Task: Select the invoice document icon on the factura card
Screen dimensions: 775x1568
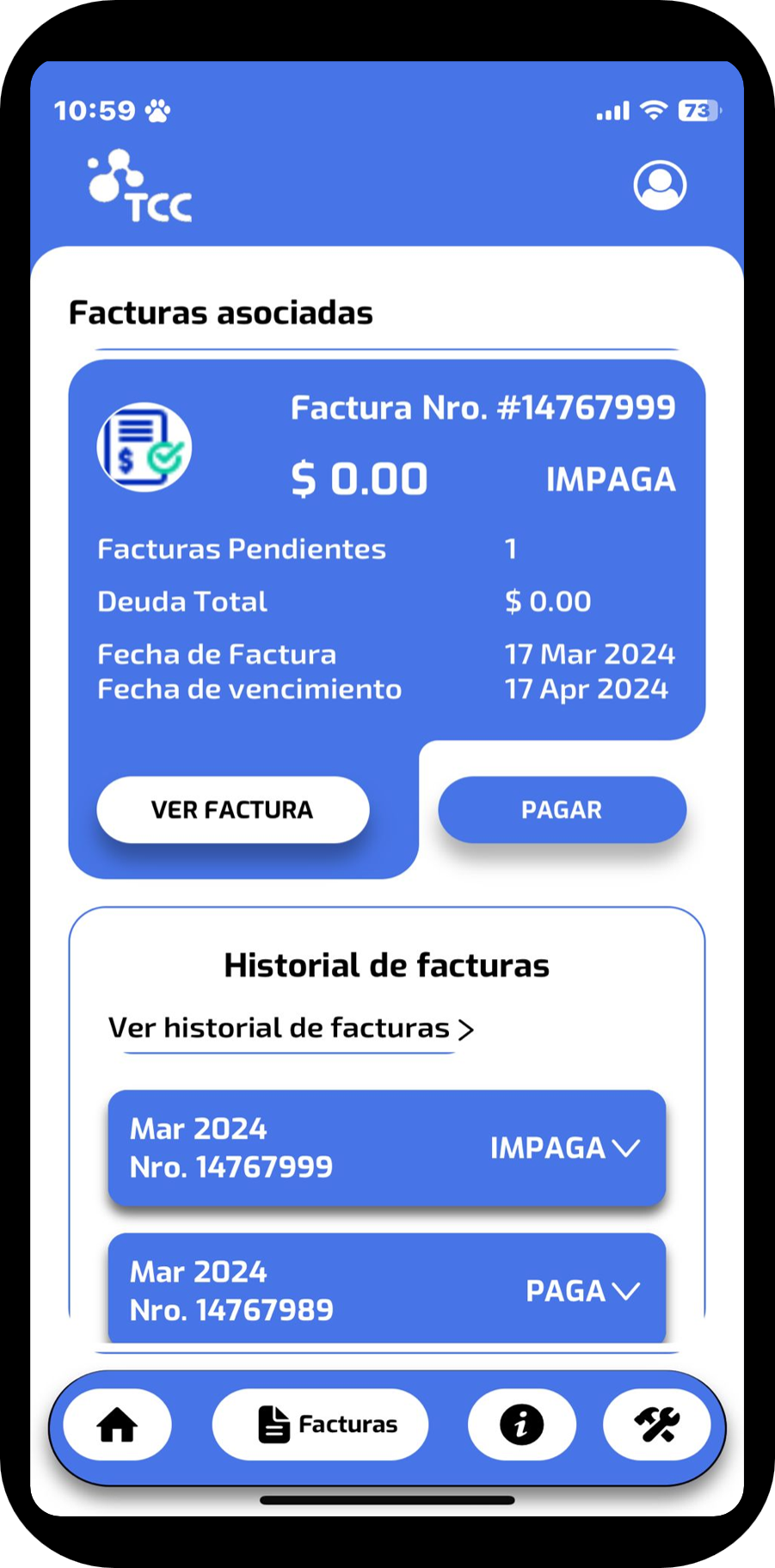Action: pos(144,447)
